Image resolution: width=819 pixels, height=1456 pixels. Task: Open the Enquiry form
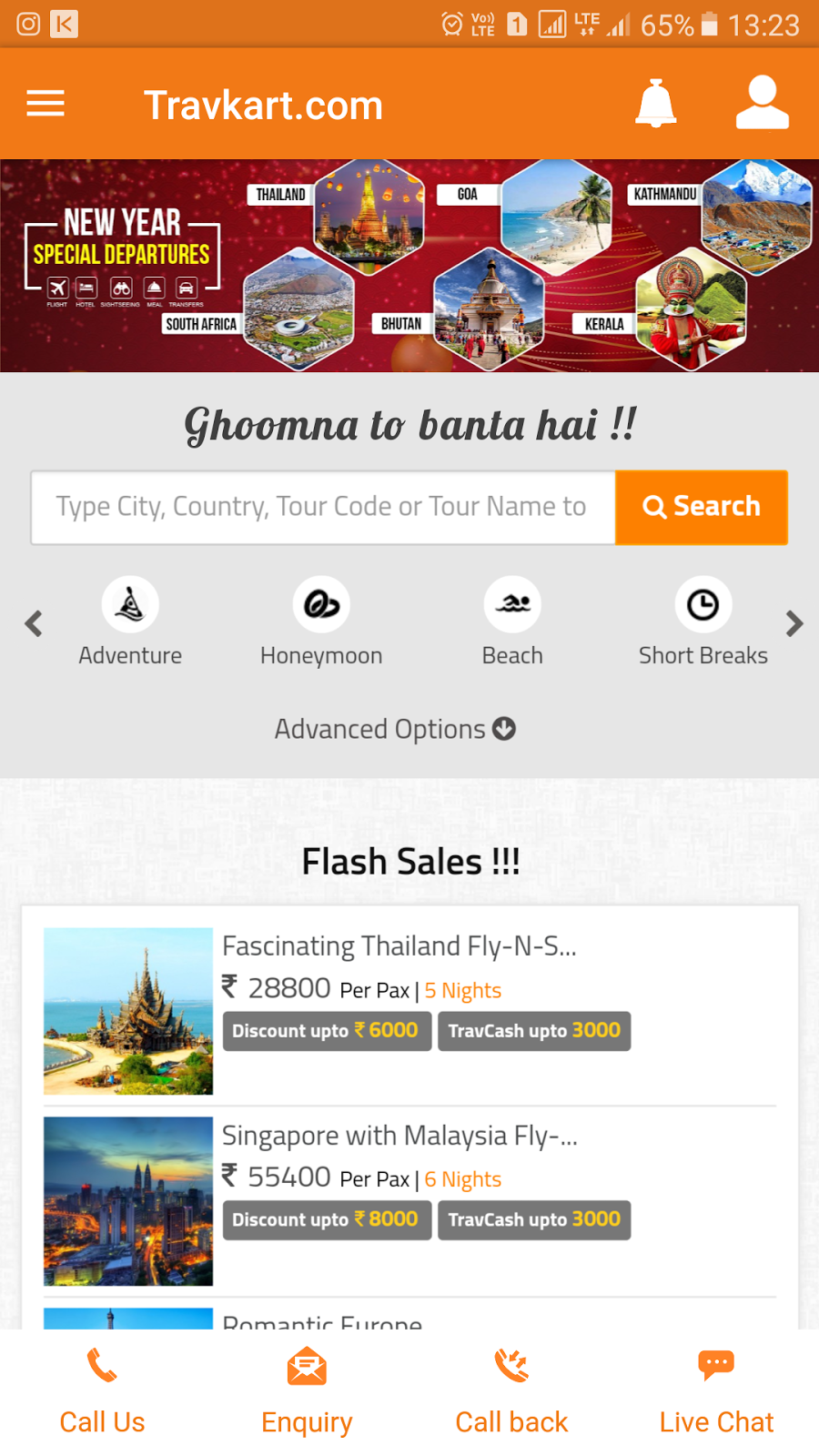307,1392
